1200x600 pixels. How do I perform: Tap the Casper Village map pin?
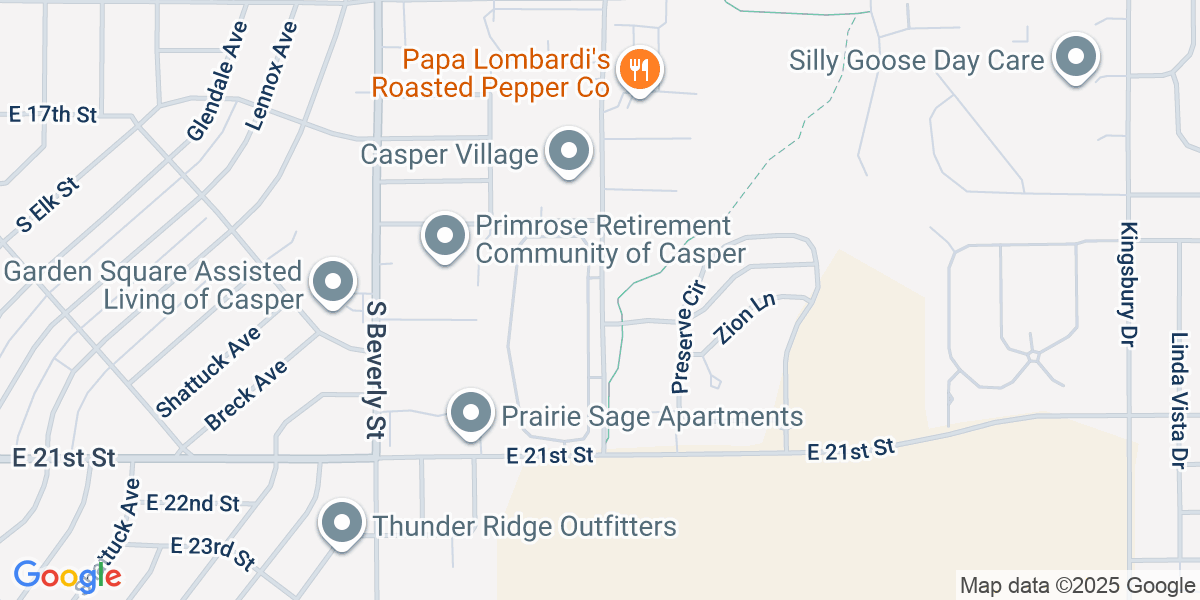(x=570, y=153)
